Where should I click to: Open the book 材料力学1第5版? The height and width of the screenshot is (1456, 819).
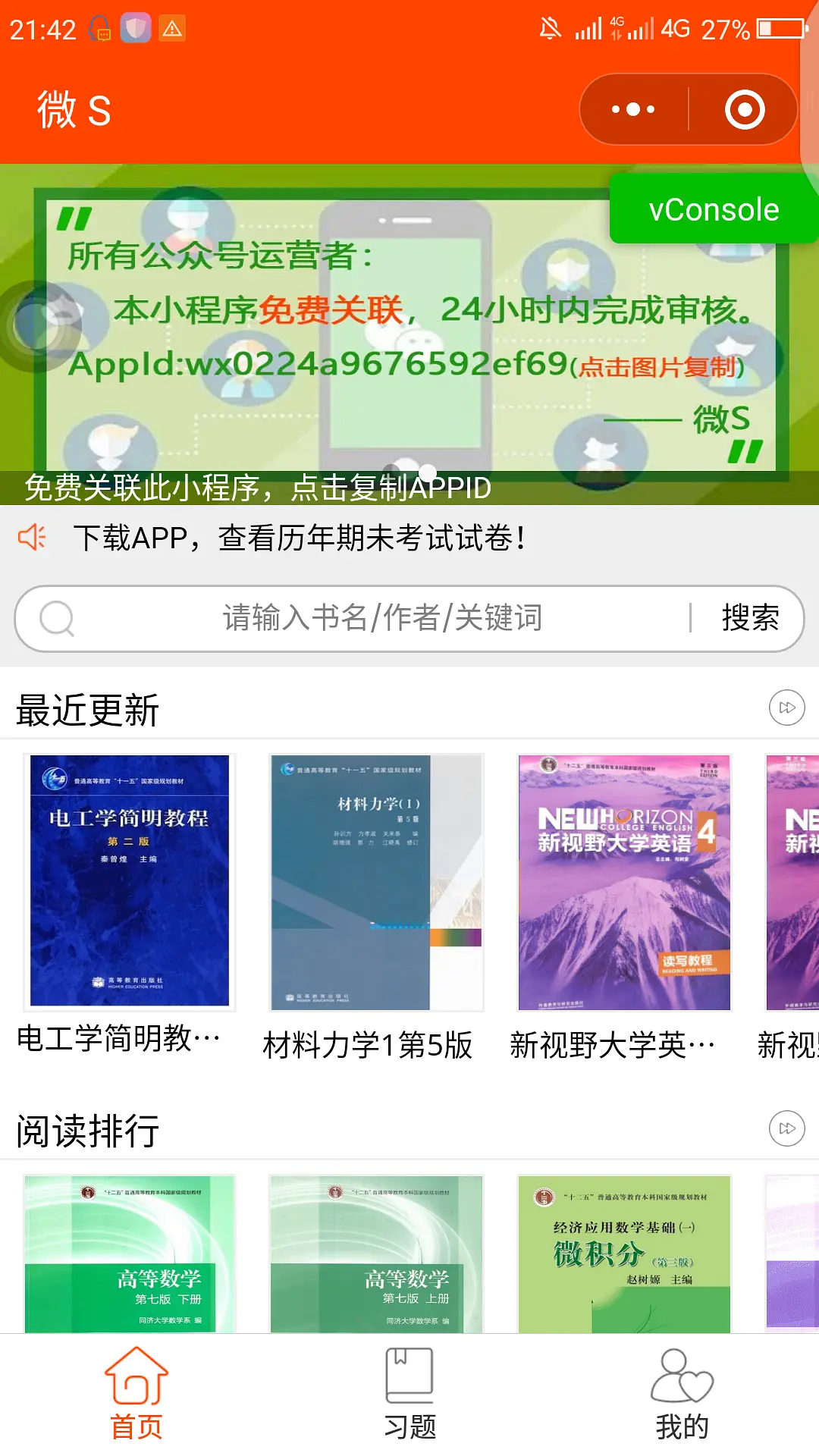click(x=377, y=882)
